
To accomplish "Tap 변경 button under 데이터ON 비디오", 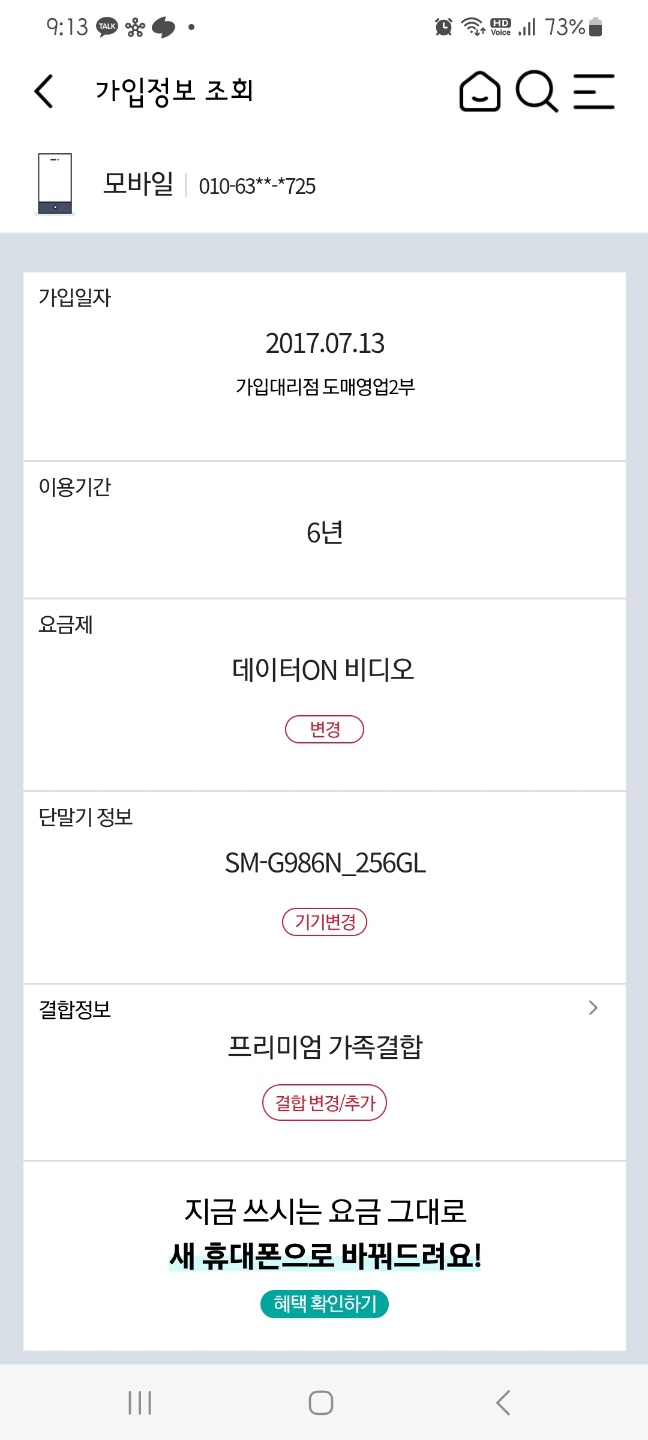I will coord(324,729).
